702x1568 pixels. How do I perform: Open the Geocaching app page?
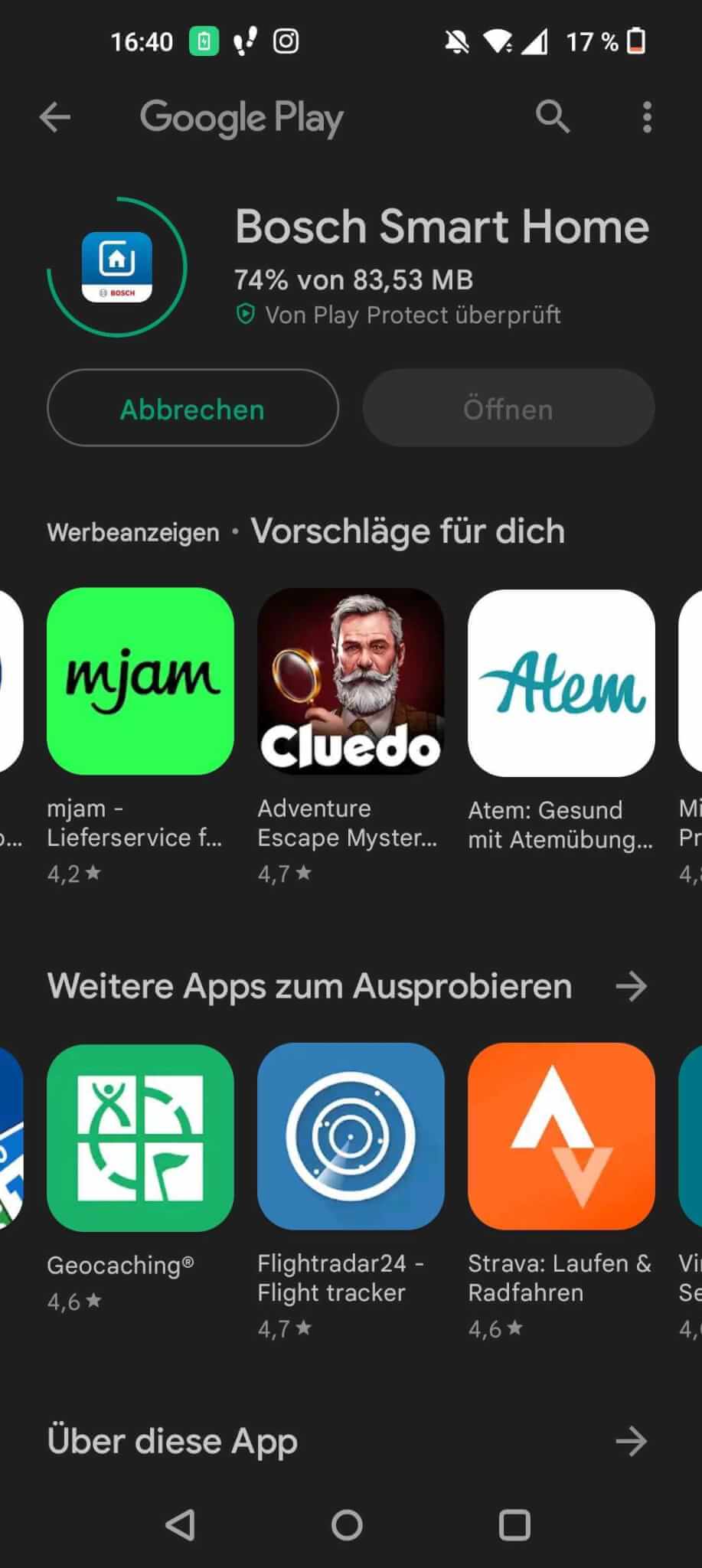pos(140,1138)
